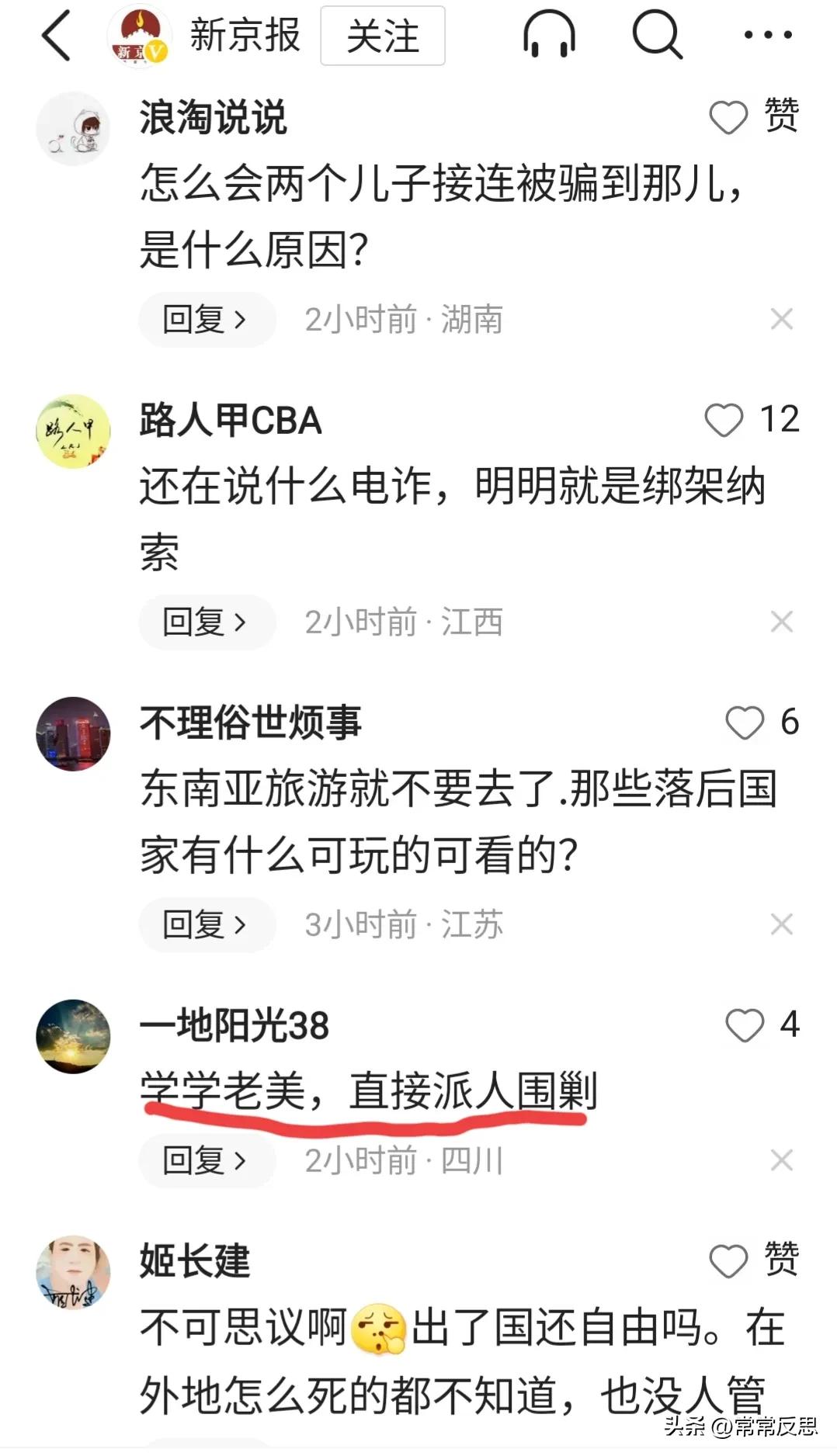Reply to 浪淘说说's comment
837x1456 pixels.
206,319
